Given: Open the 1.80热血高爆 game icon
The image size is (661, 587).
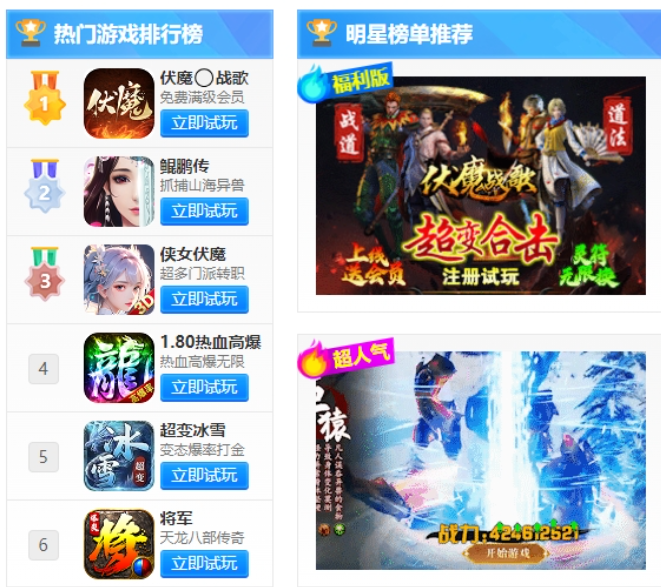Looking at the screenshot, I should coord(119,368).
